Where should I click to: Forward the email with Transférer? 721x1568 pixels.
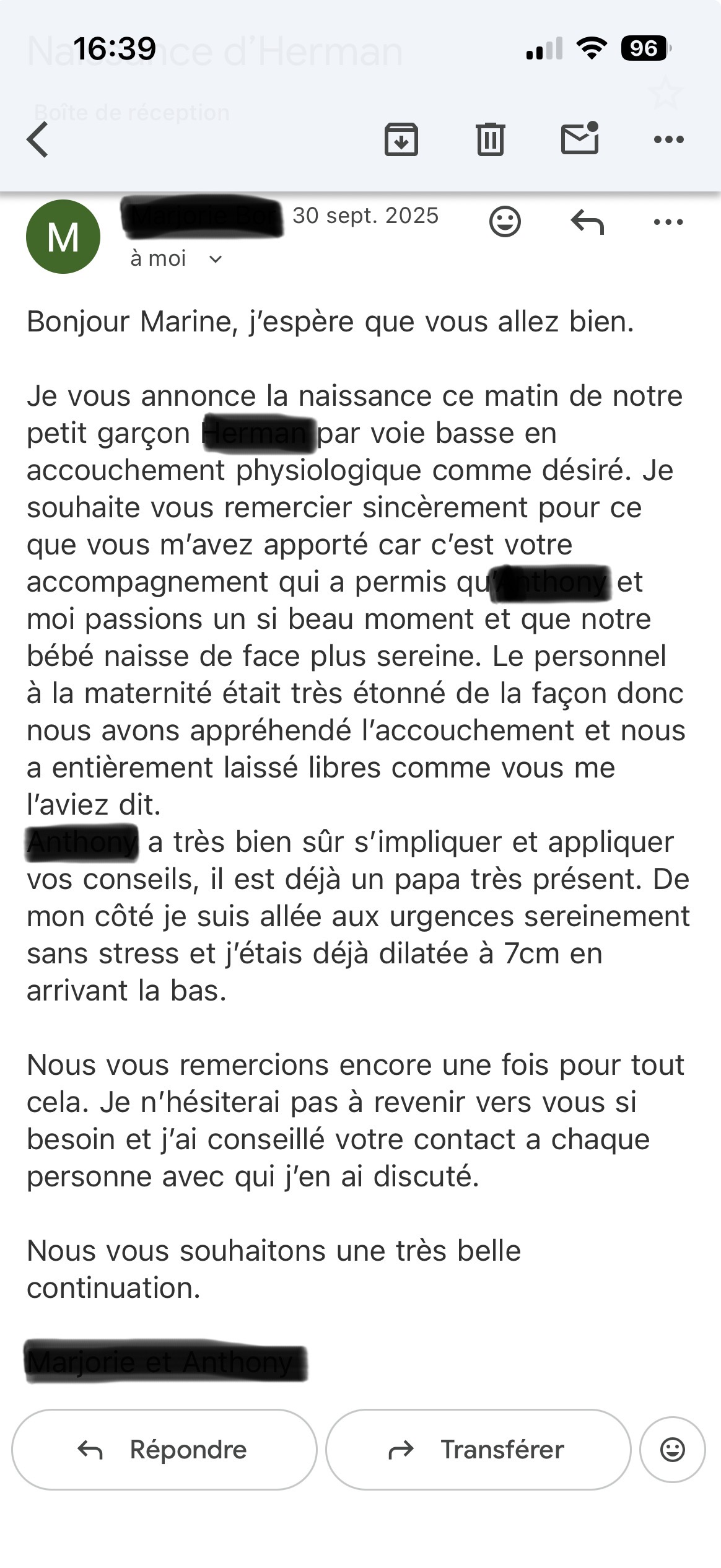click(478, 1450)
